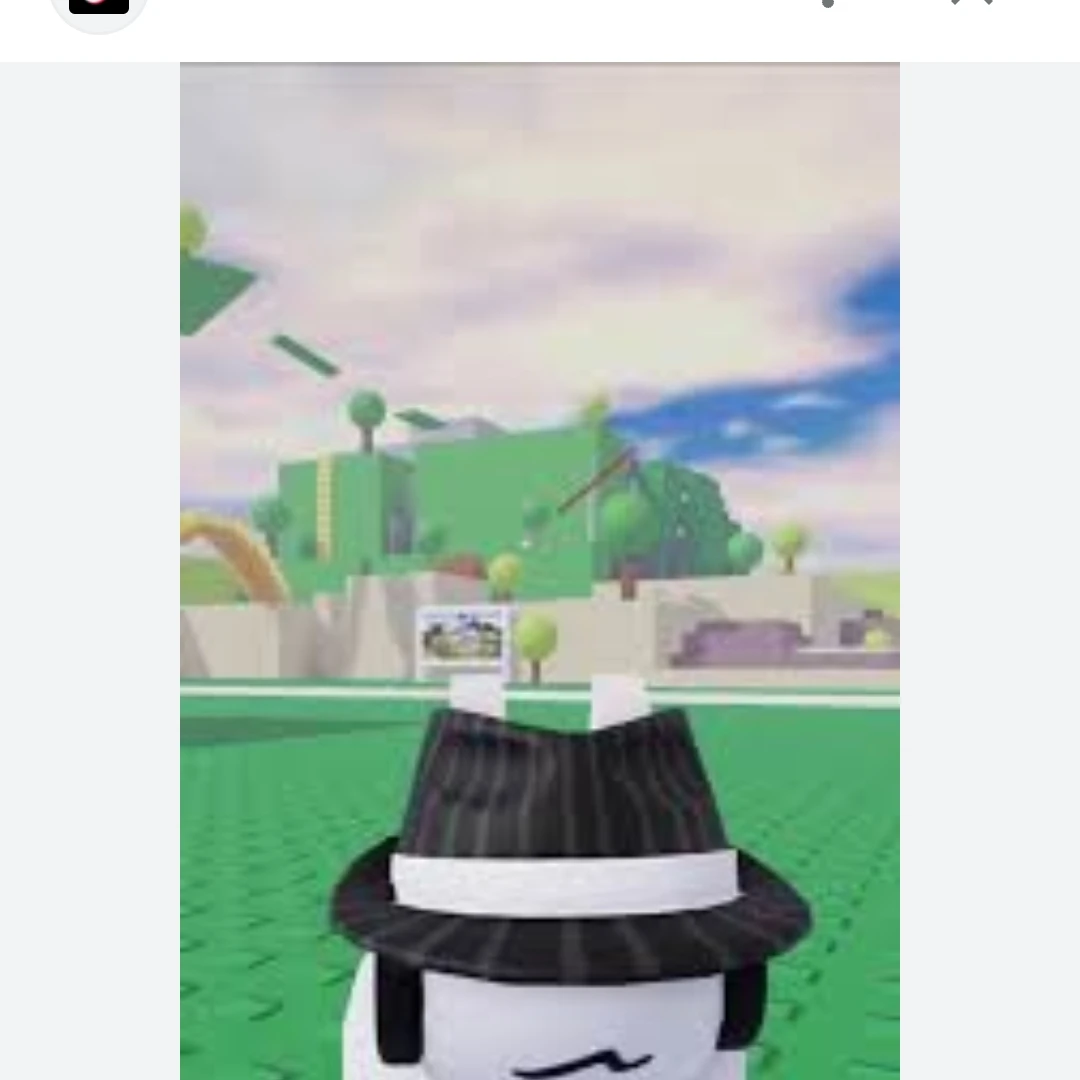The width and height of the screenshot is (1080, 1080).
Task: Open the overflow menu
Action: point(827,3)
